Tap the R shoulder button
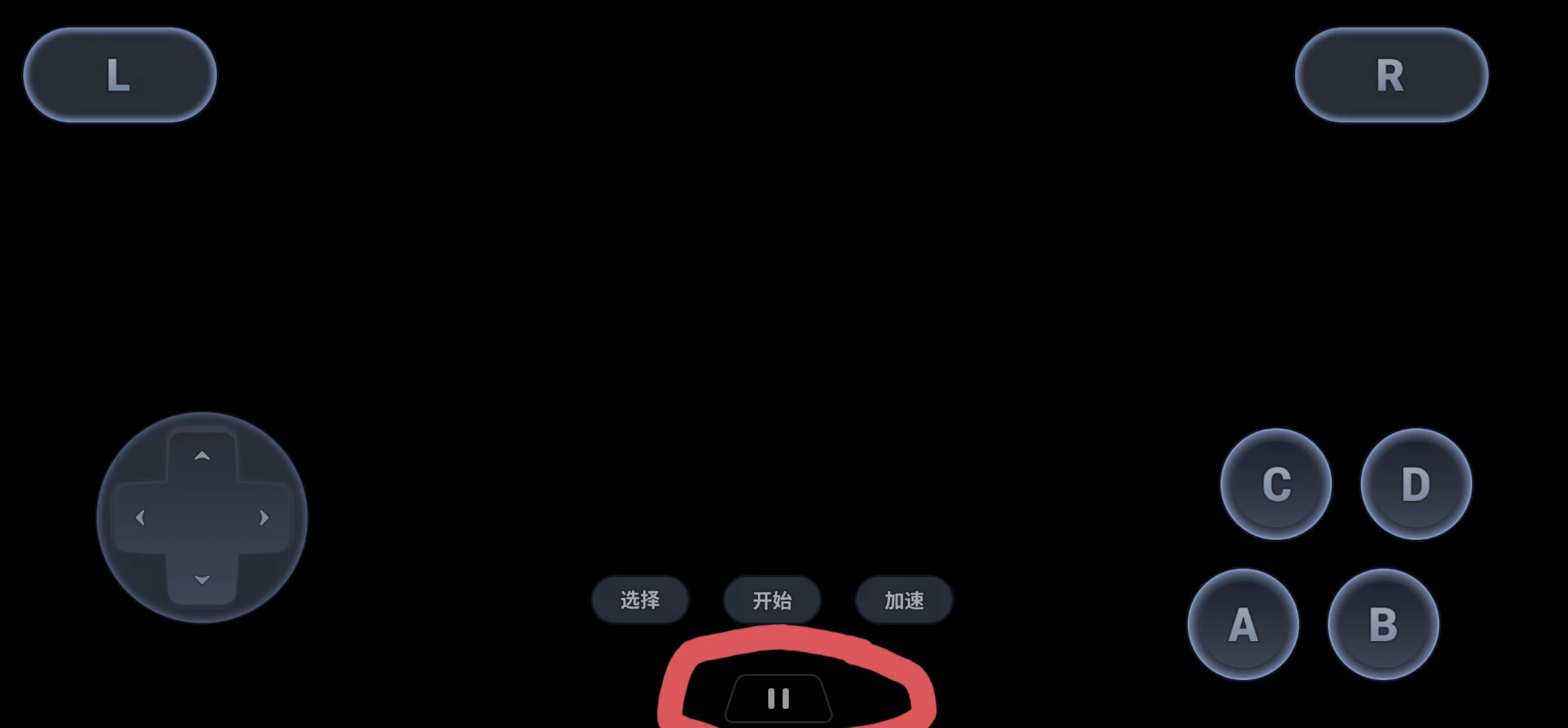 1391,75
